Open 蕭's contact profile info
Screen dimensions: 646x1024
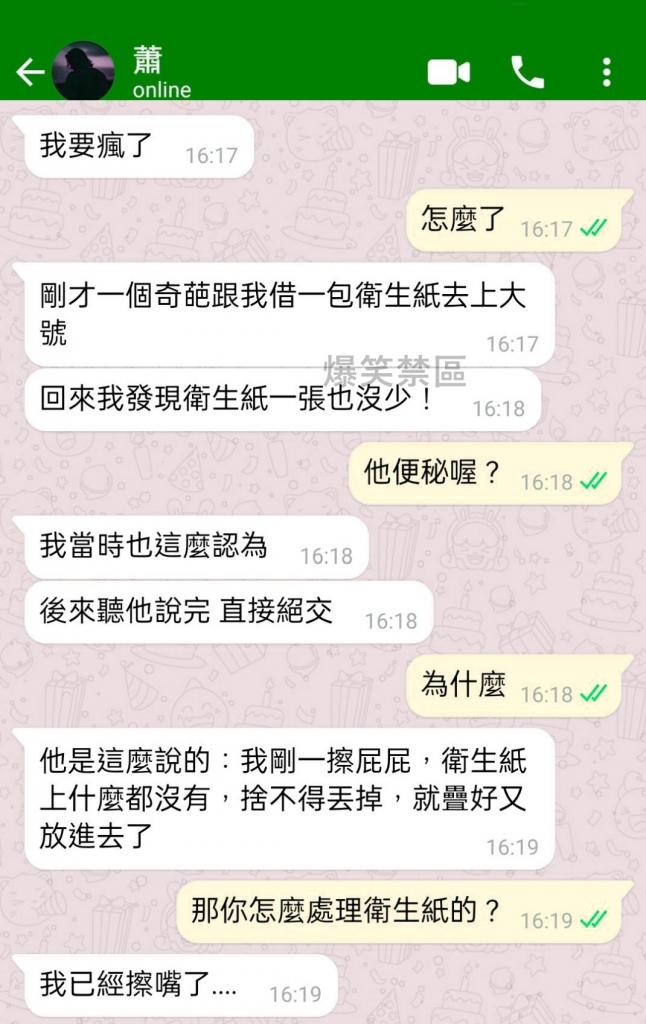pos(160,72)
